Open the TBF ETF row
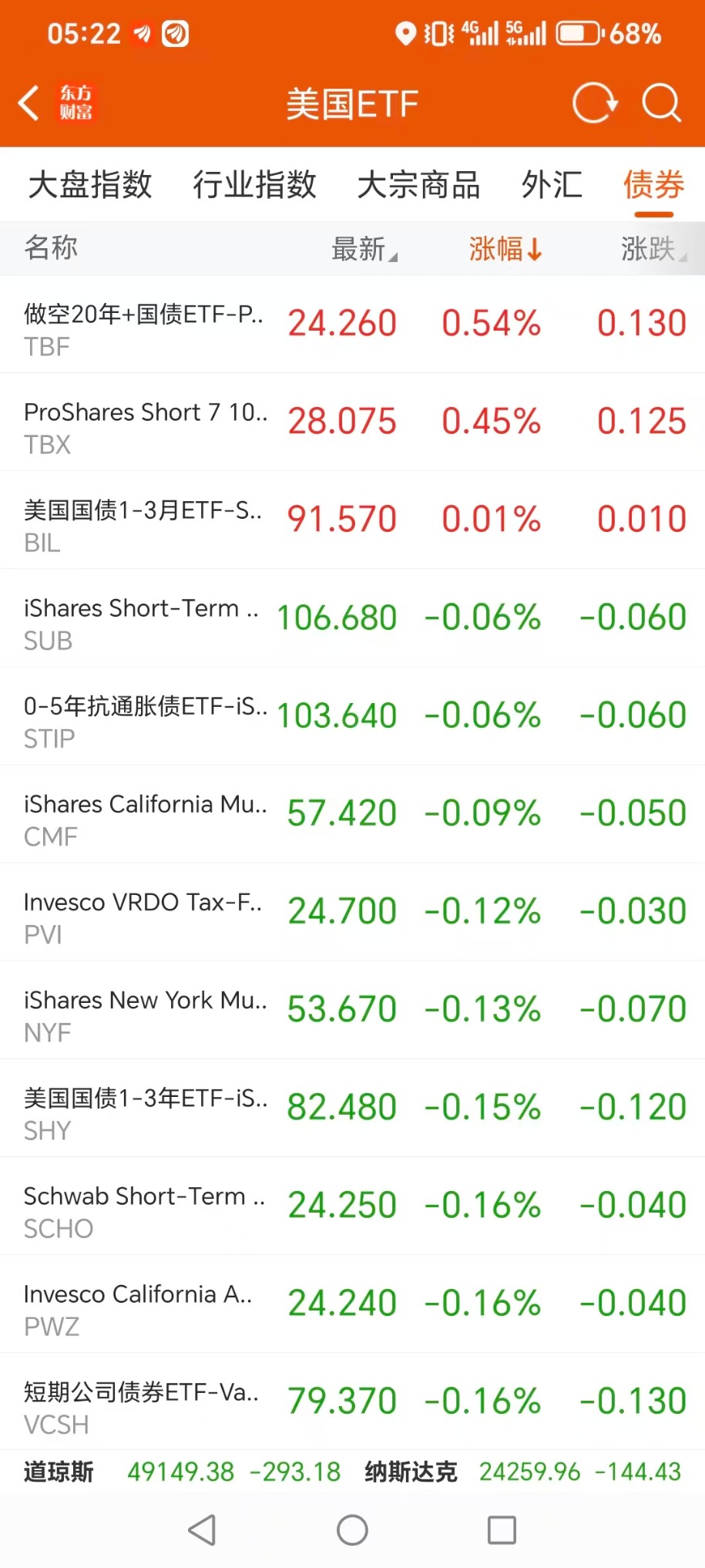The width and height of the screenshot is (705, 1568). [352, 325]
